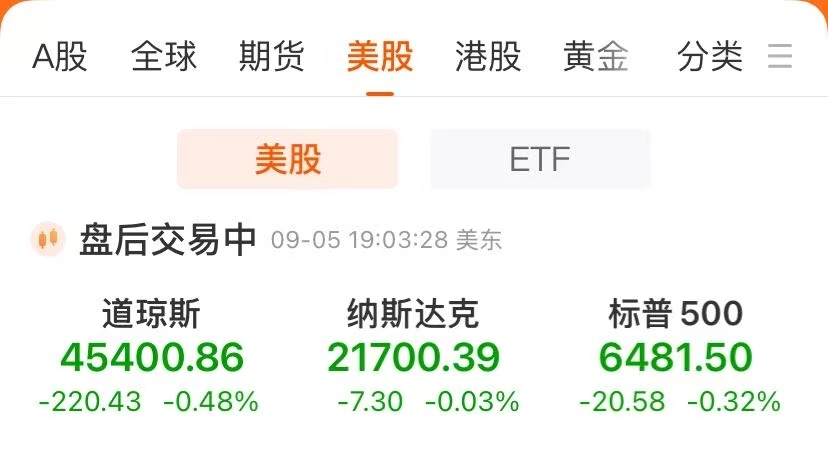Switch to the 黄金 tab
This screenshot has height=451, width=828.
point(596,56)
